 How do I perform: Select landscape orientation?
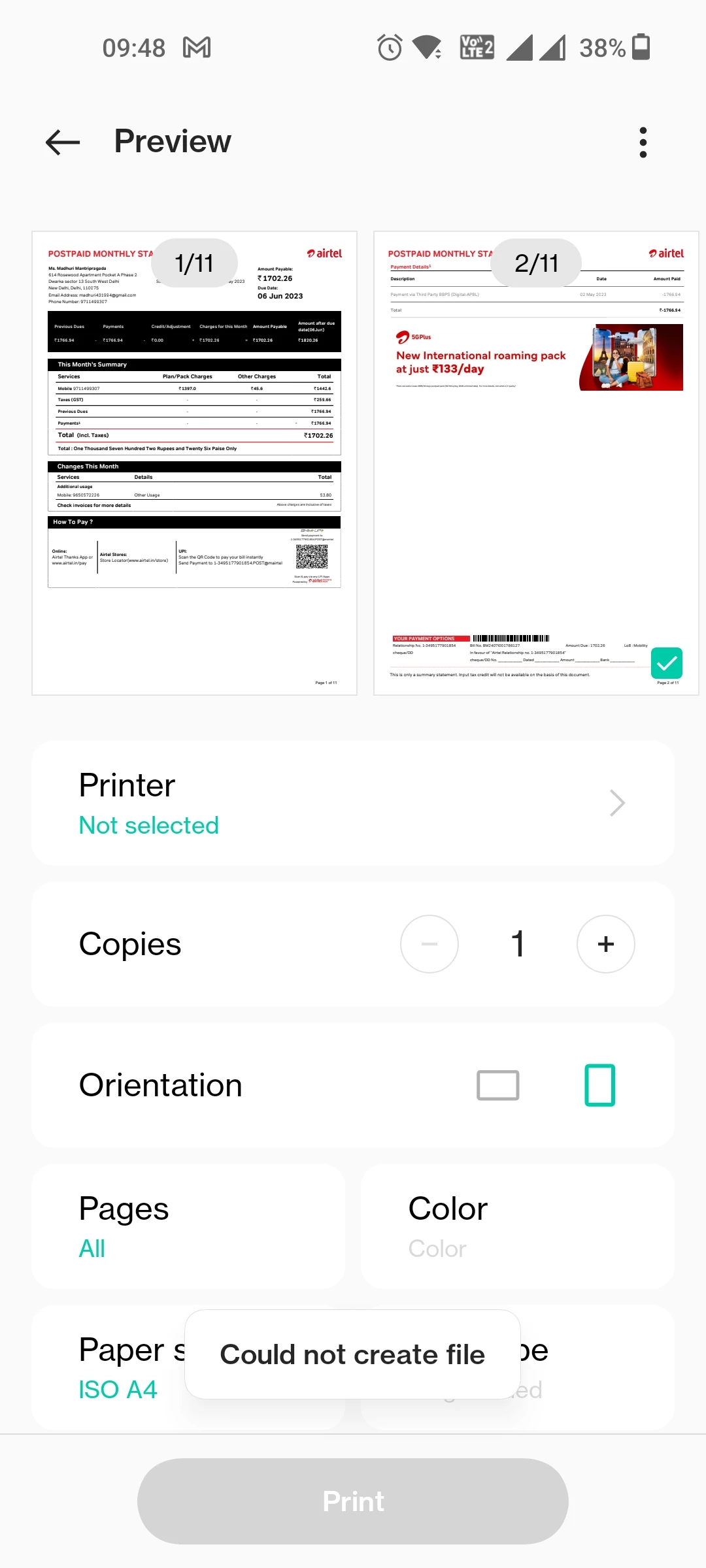tap(498, 1085)
